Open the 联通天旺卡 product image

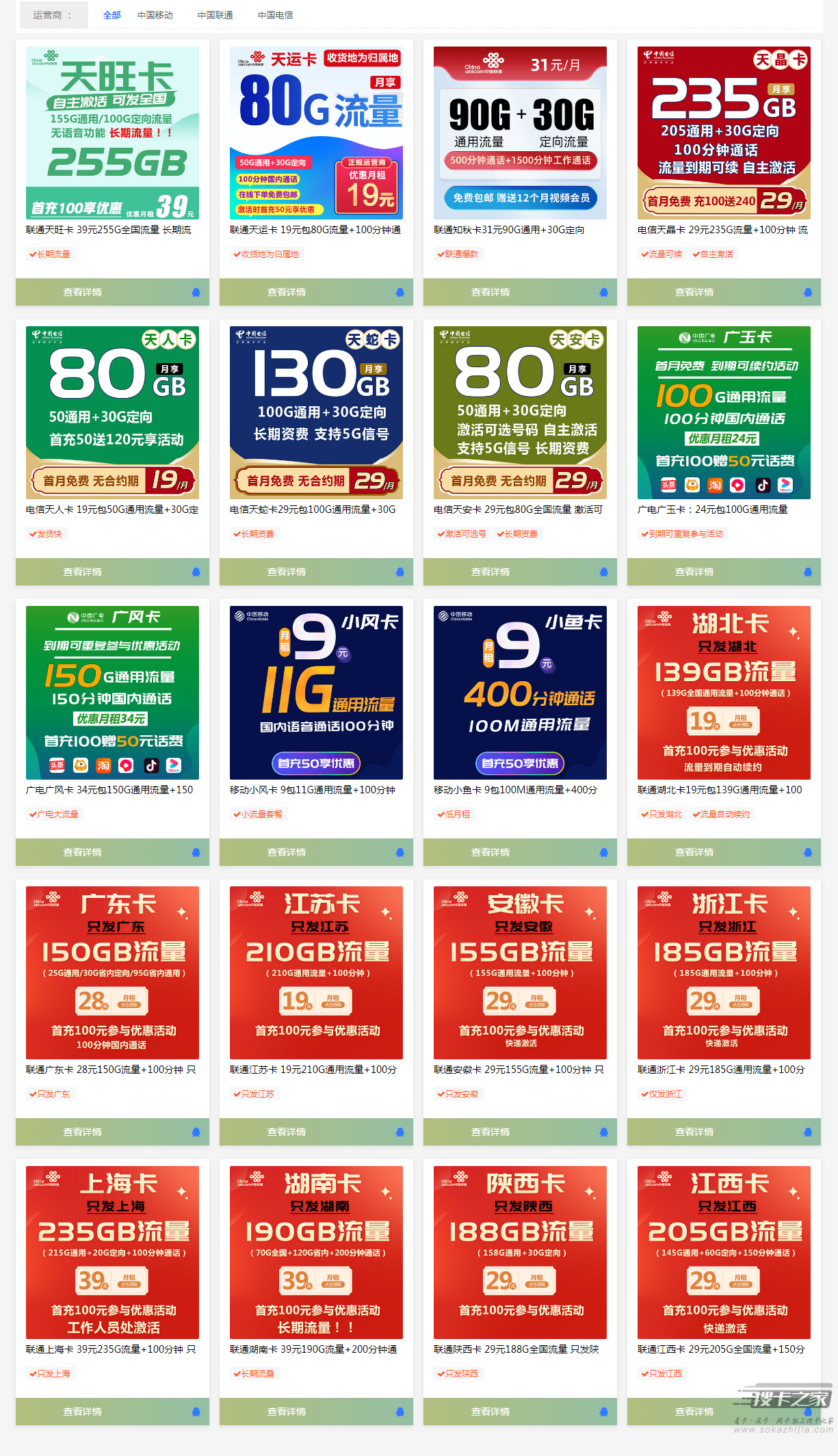(112, 133)
